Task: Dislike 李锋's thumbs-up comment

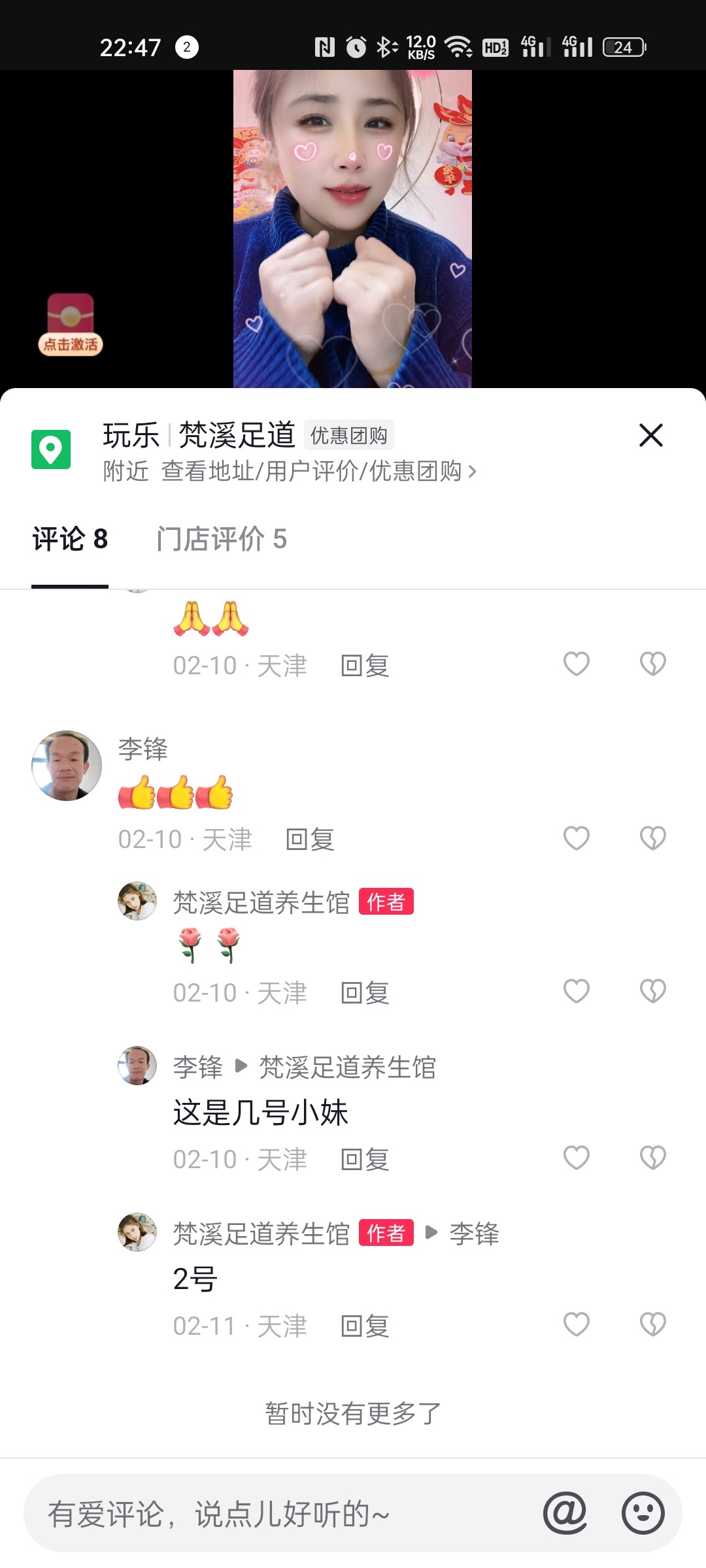Action: (652, 838)
